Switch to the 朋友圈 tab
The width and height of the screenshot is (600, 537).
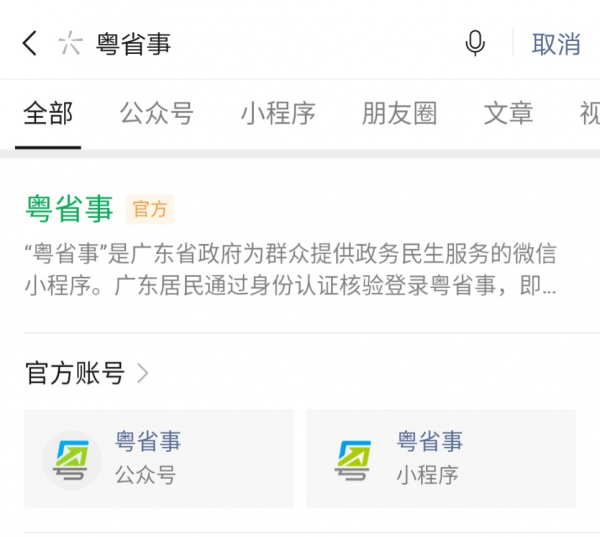tap(399, 113)
